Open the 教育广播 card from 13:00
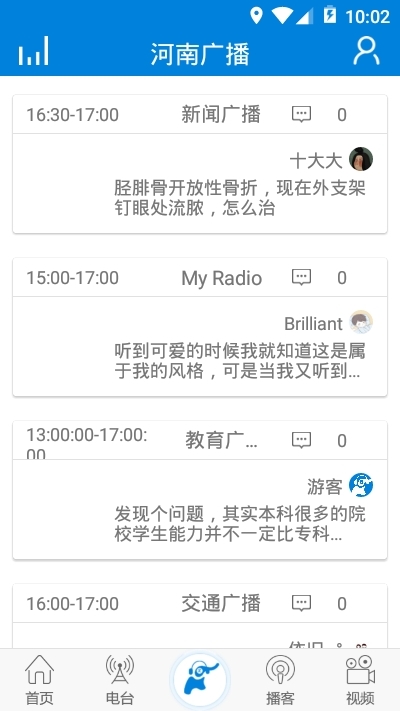Screen dimensions: 400x711 click(x=200, y=490)
